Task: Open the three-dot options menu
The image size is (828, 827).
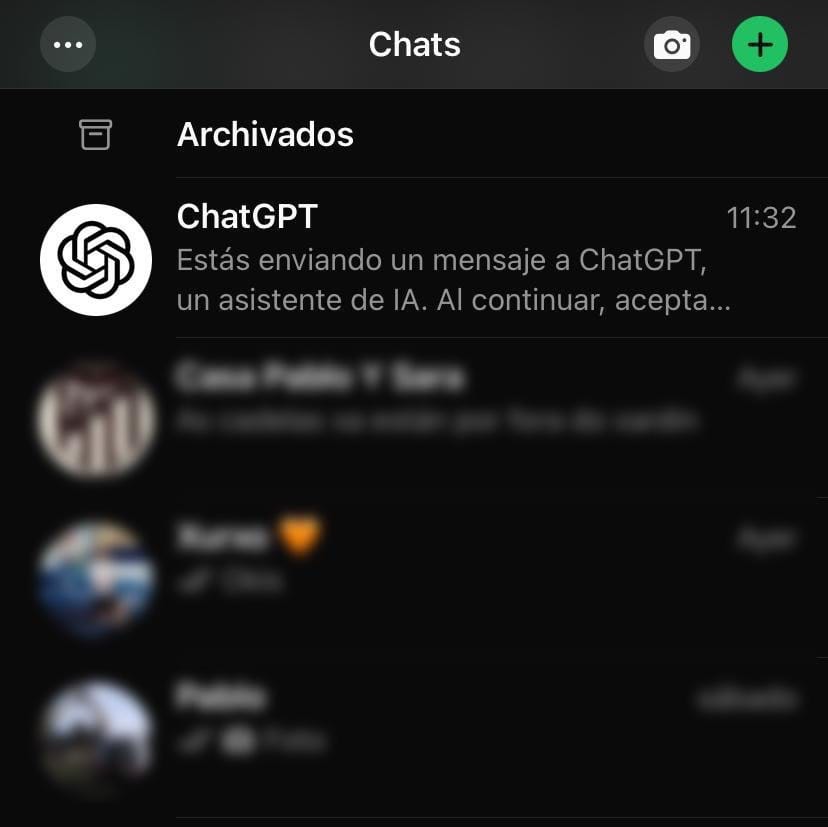Action: point(68,45)
